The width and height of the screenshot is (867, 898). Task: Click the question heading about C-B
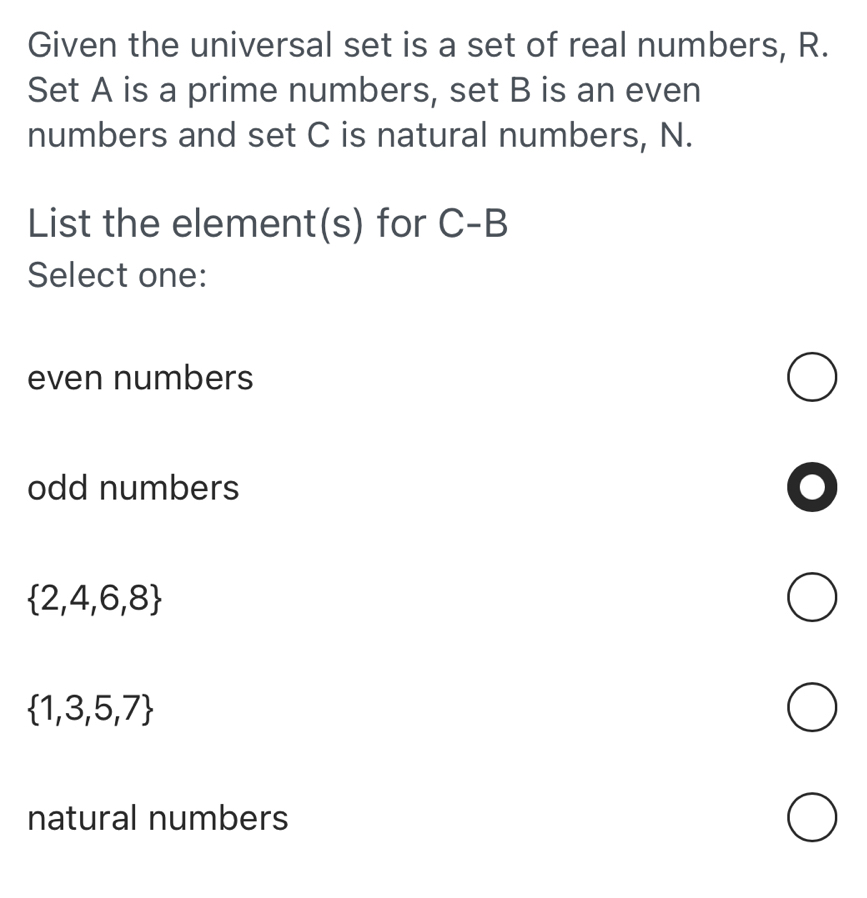point(268,224)
